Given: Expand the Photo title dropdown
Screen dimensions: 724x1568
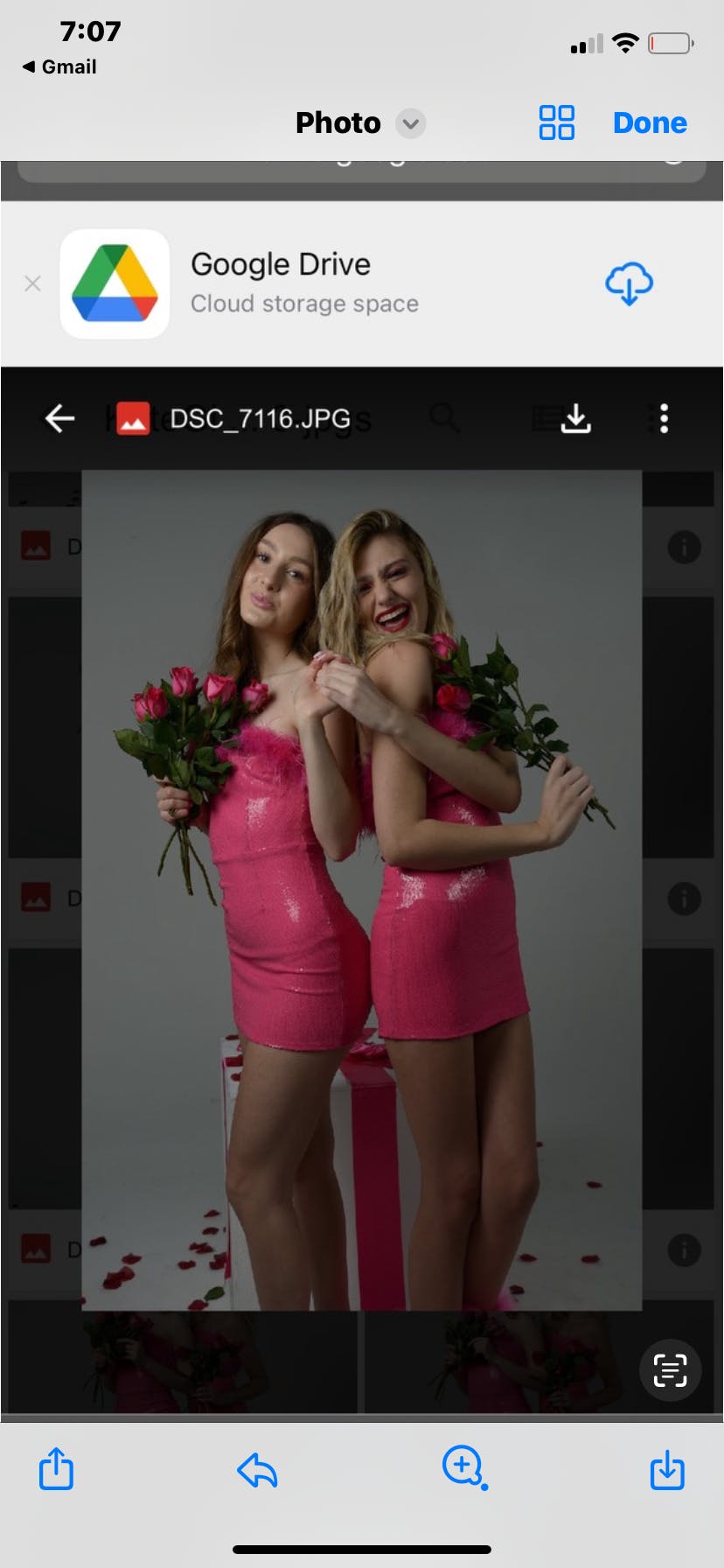Looking at the screenshot, I should point(410,123).
